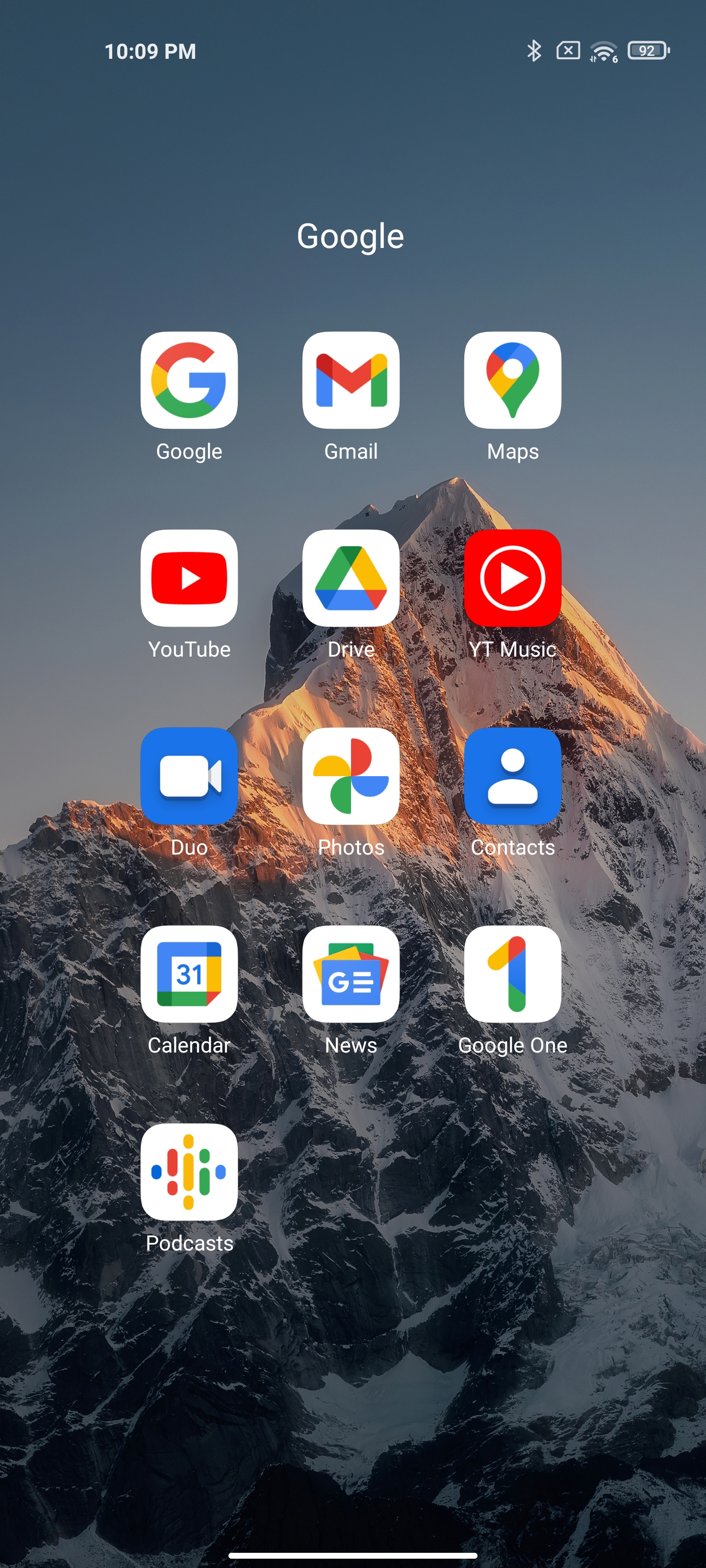The height and width of the screenshot is (1568, 706).
Task: Launch Google Photos
Action: pyautogui.click(x=351, y=776)
